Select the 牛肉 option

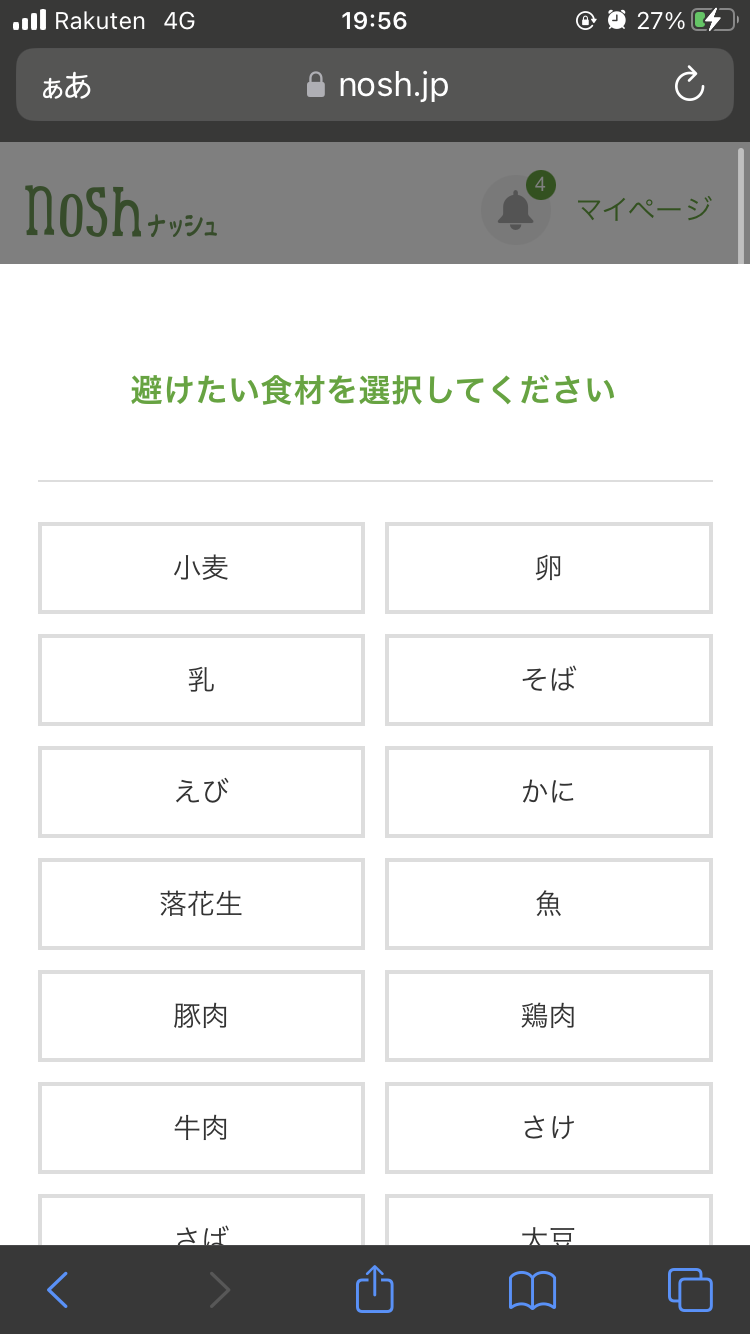(201, 1128)
